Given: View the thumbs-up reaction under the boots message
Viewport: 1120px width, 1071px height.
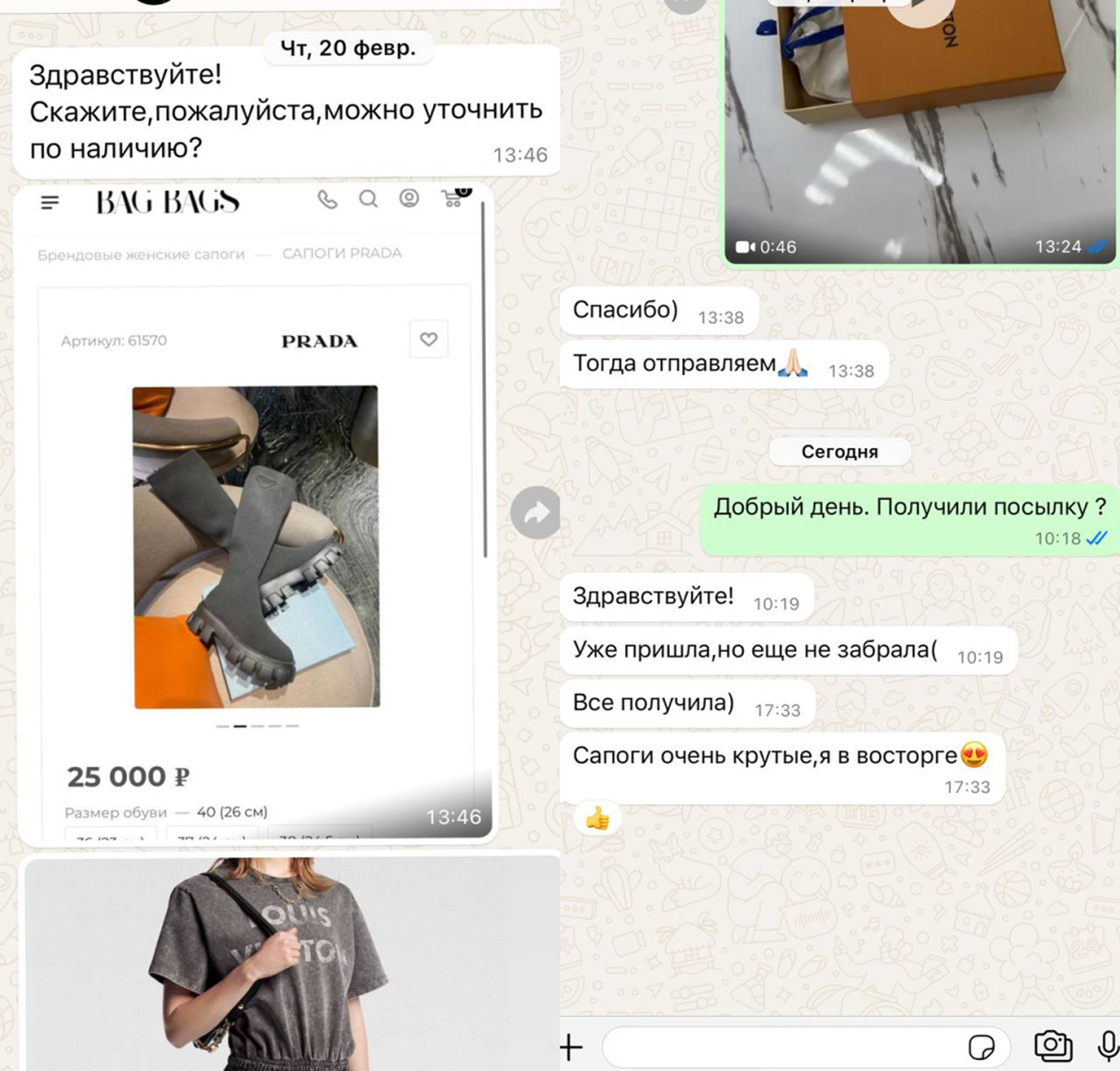Looking at the screenshot, I should [x=597, y=819].
